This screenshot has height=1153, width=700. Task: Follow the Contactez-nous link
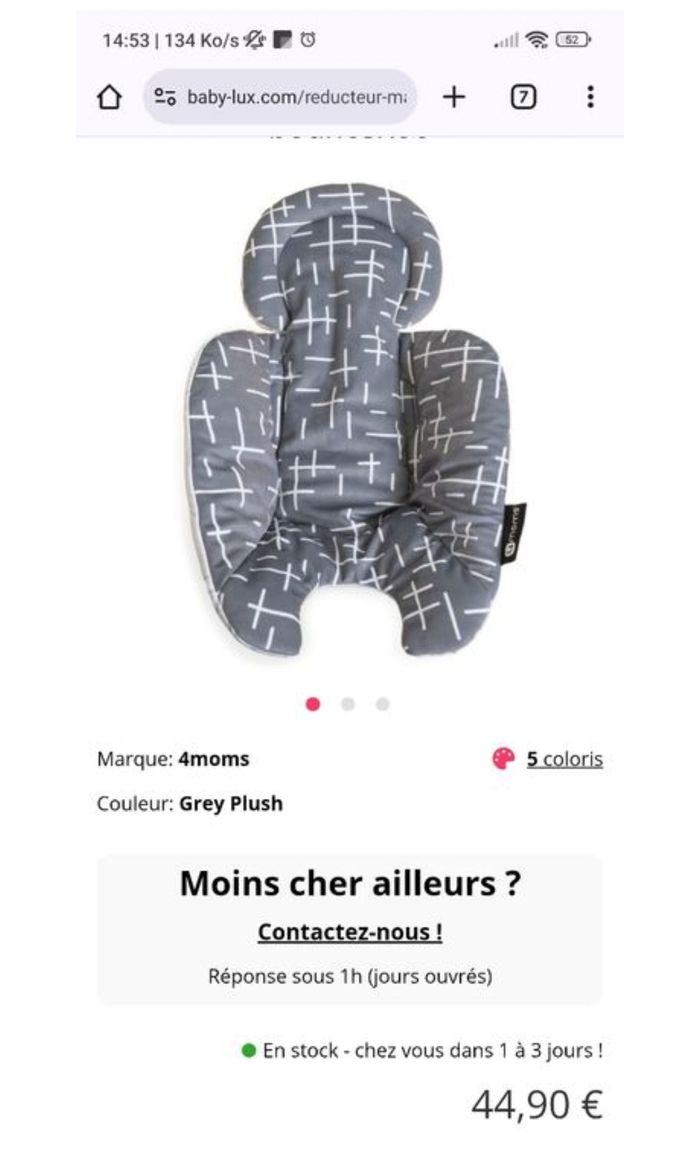pos(350,932)
